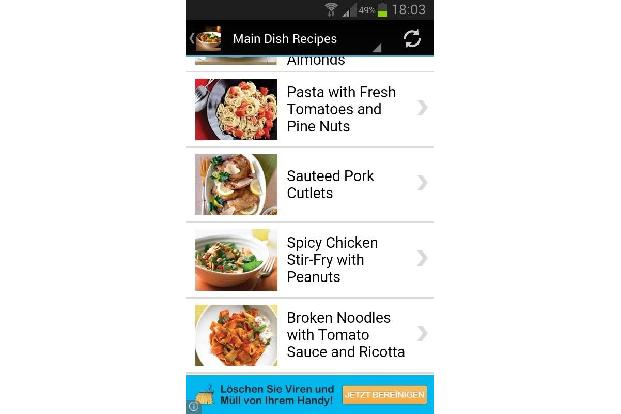View Spicy Chicken Stir-Fry with Peanuts
Image resolution: width=621 pixels, height=414 pixels.
point(310,259)
